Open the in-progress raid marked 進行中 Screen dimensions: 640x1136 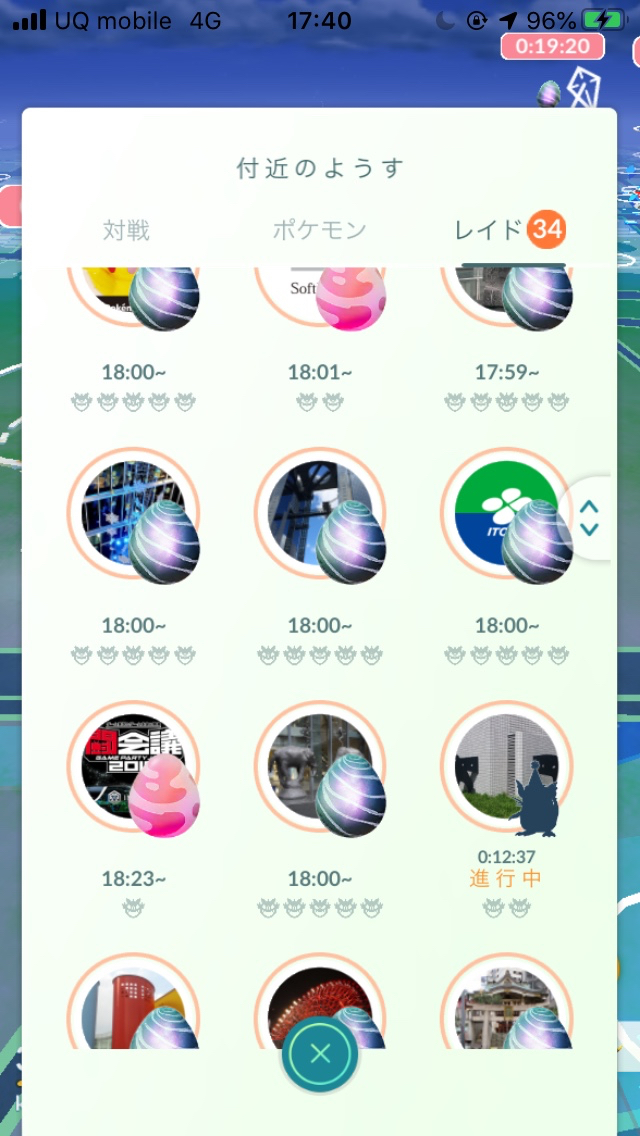(x=506, y=767)
